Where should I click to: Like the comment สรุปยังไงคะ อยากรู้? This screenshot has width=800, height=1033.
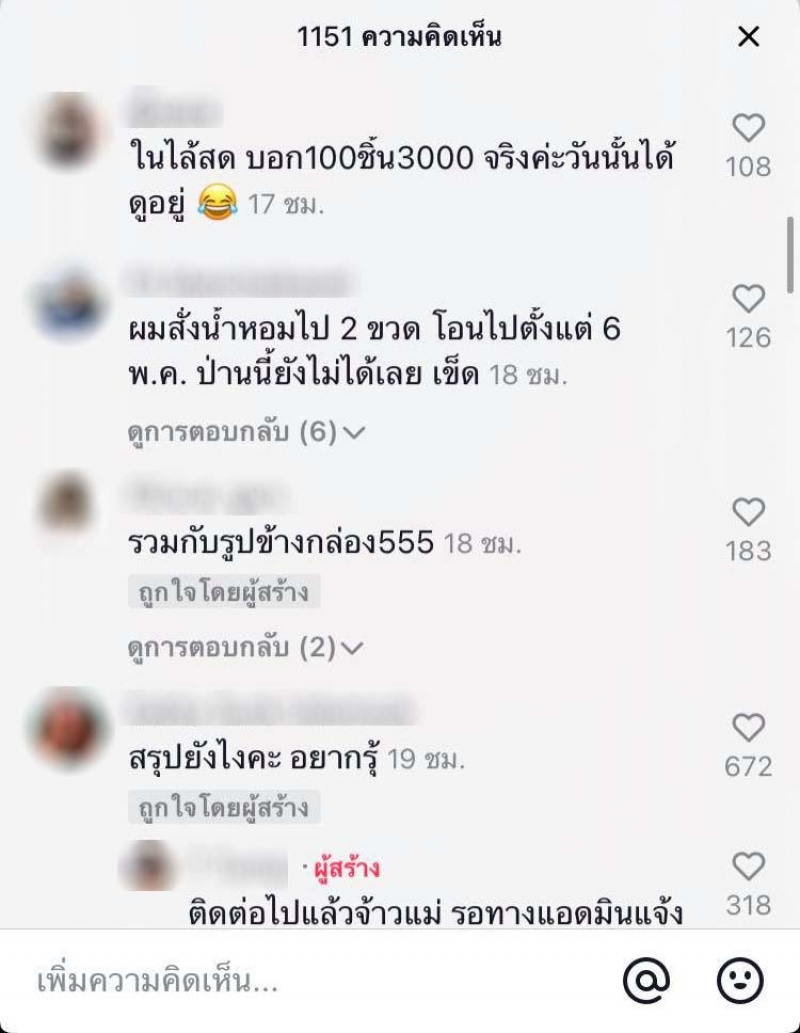(748, 728)
